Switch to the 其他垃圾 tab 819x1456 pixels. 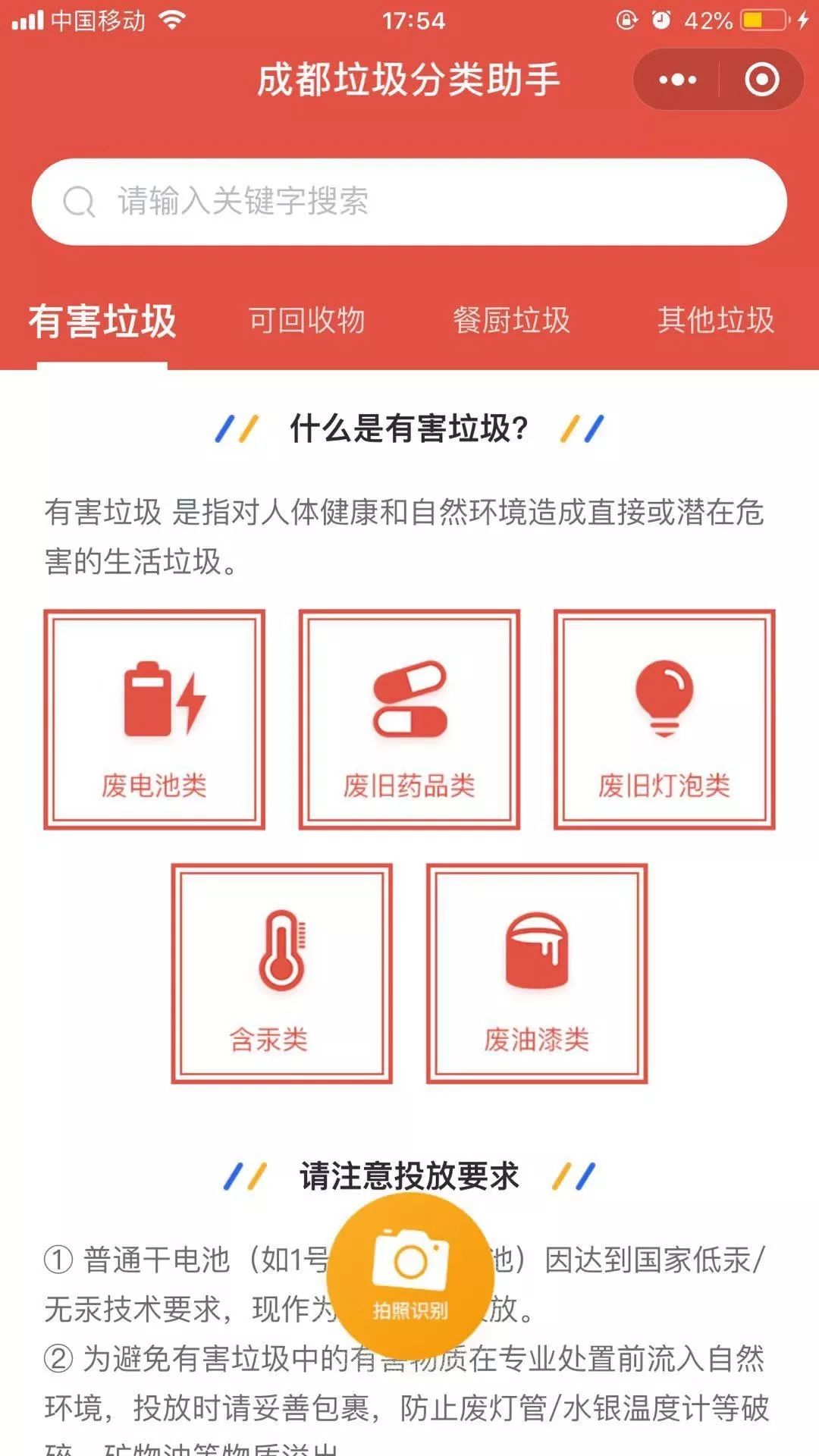716,321
